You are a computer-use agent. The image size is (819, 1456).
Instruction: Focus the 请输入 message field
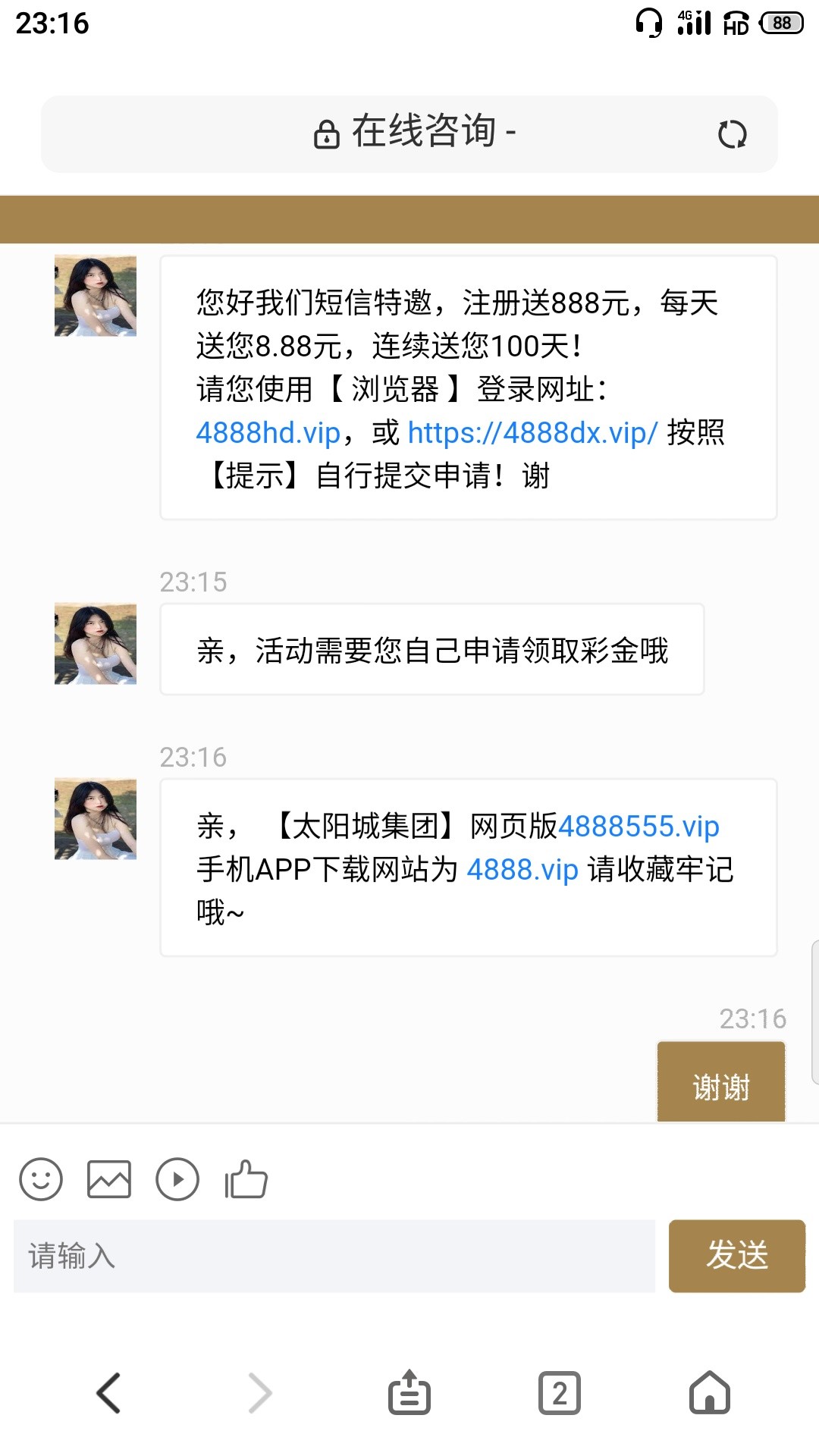(334, 1256)
